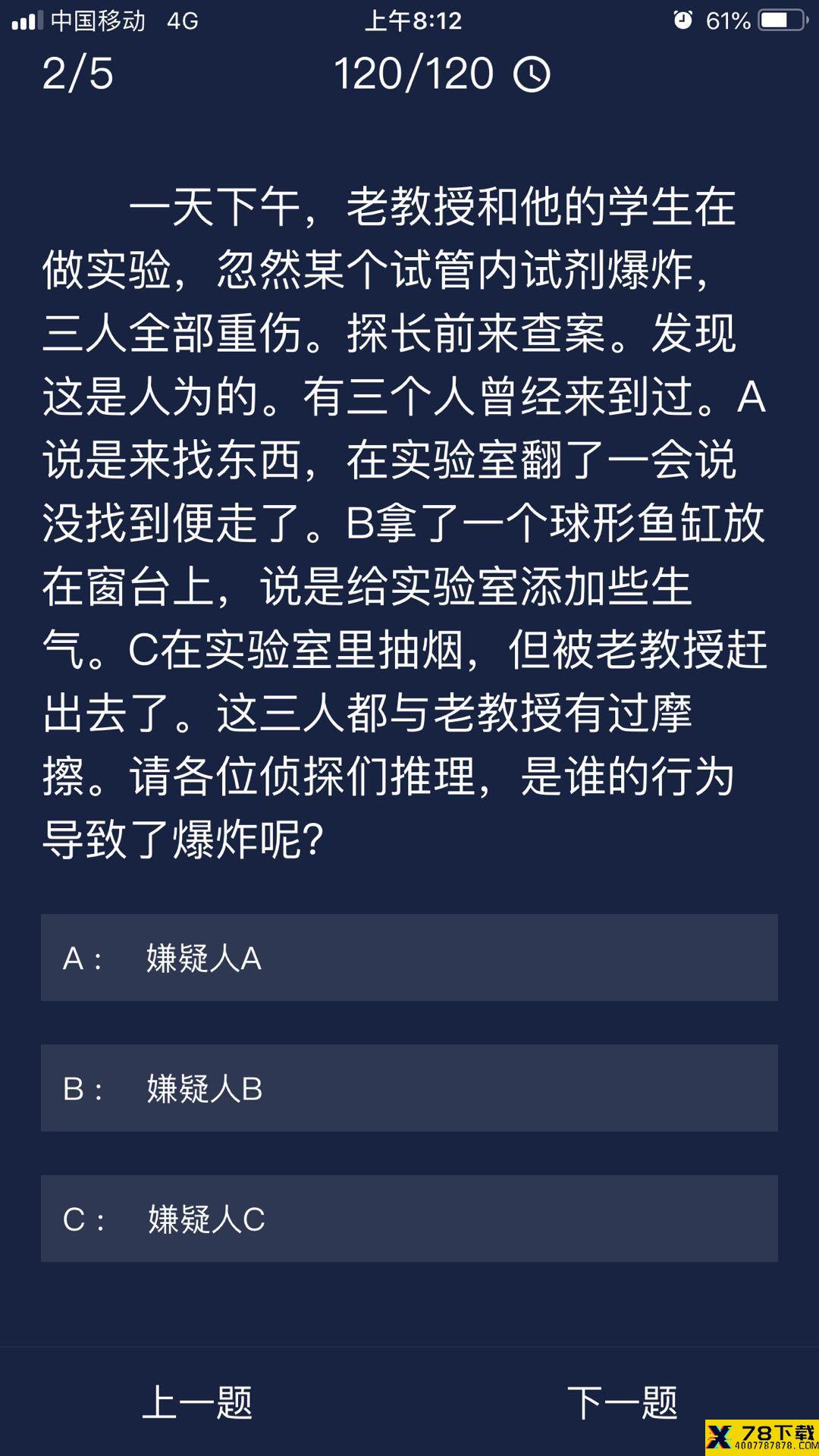Choose answer option 嫌疑人B
The image size is (819, 1456).
tap(409, 1088)
